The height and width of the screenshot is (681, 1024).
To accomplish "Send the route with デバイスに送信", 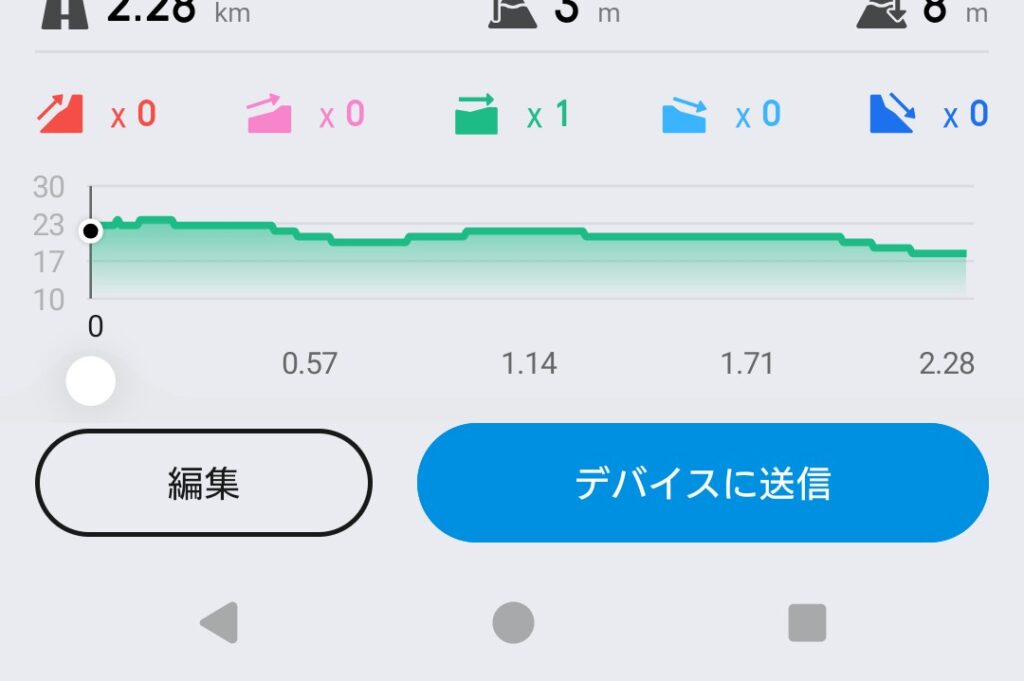I will coord(702,483).
